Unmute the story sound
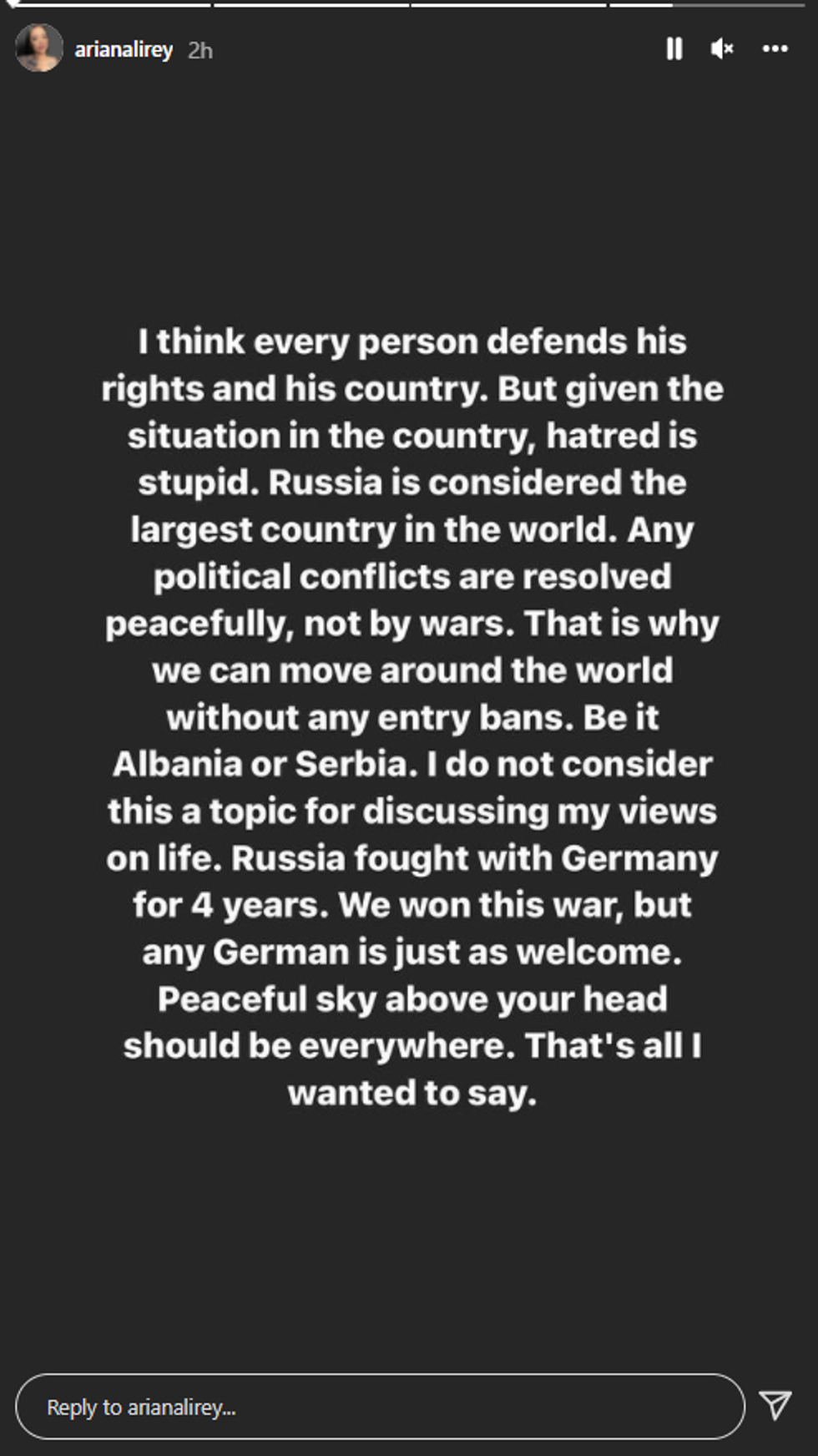This screenshot has height=1456, width=818. click(722, 49)
